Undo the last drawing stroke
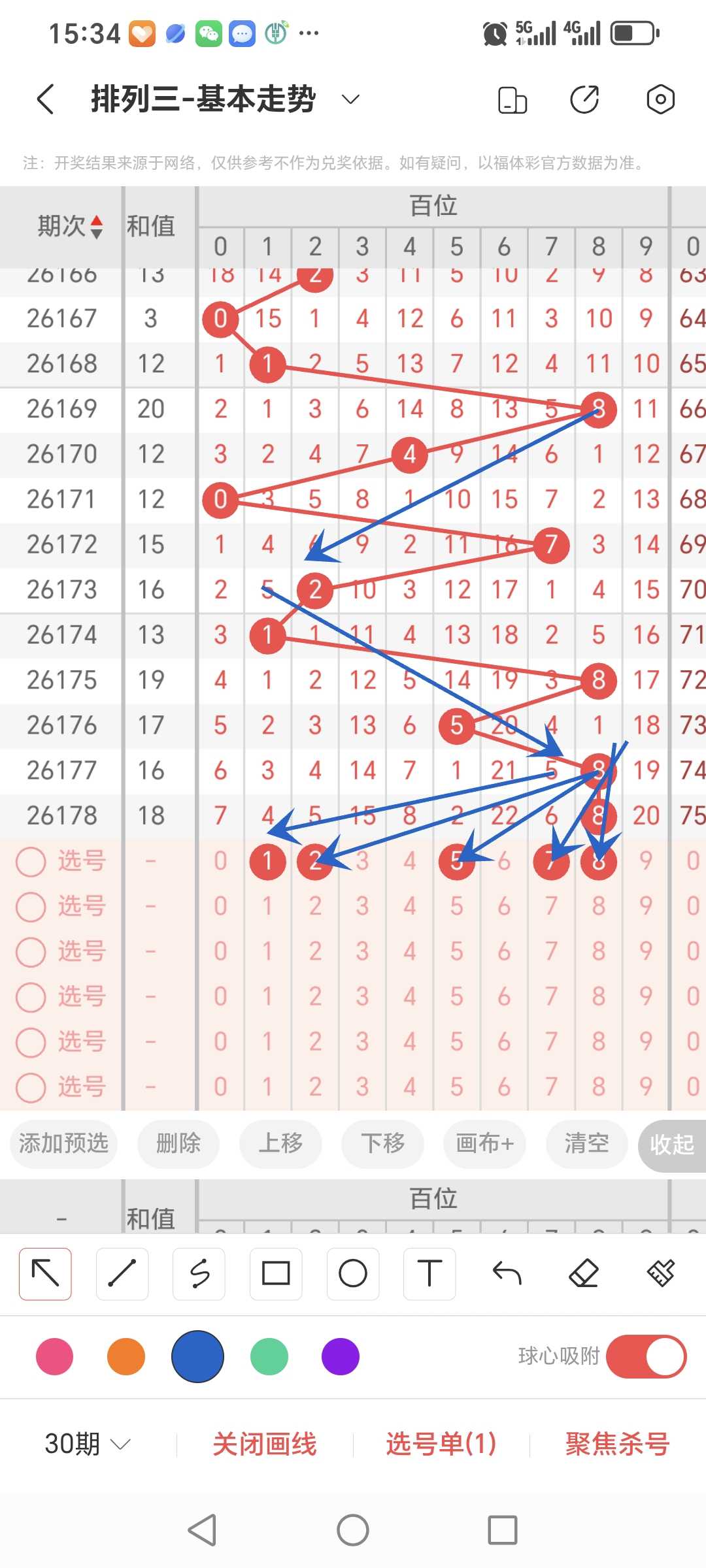The height and width of the screenshot is (1568, 706). [x=507, y=1273]
